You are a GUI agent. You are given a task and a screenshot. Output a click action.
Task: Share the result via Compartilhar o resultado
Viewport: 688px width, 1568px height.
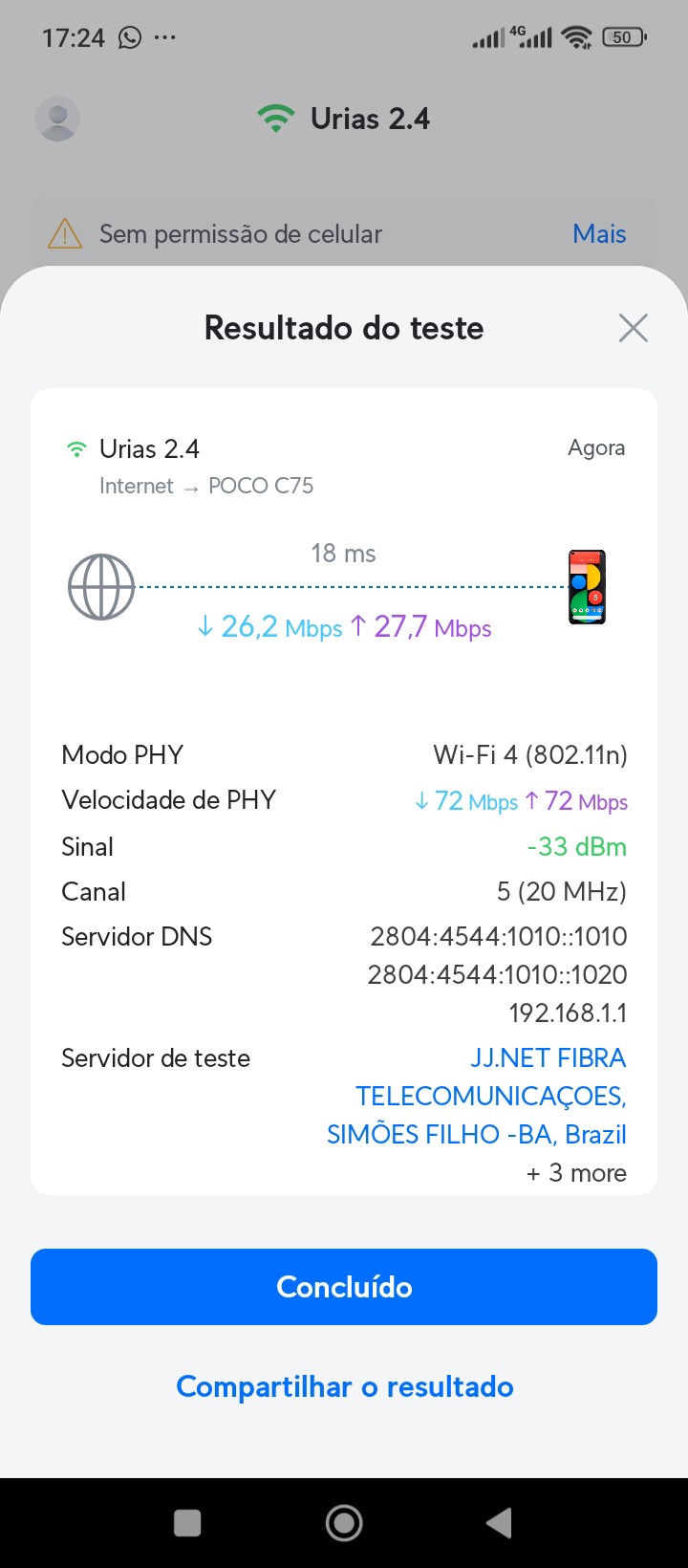(x=344, y=1386)
